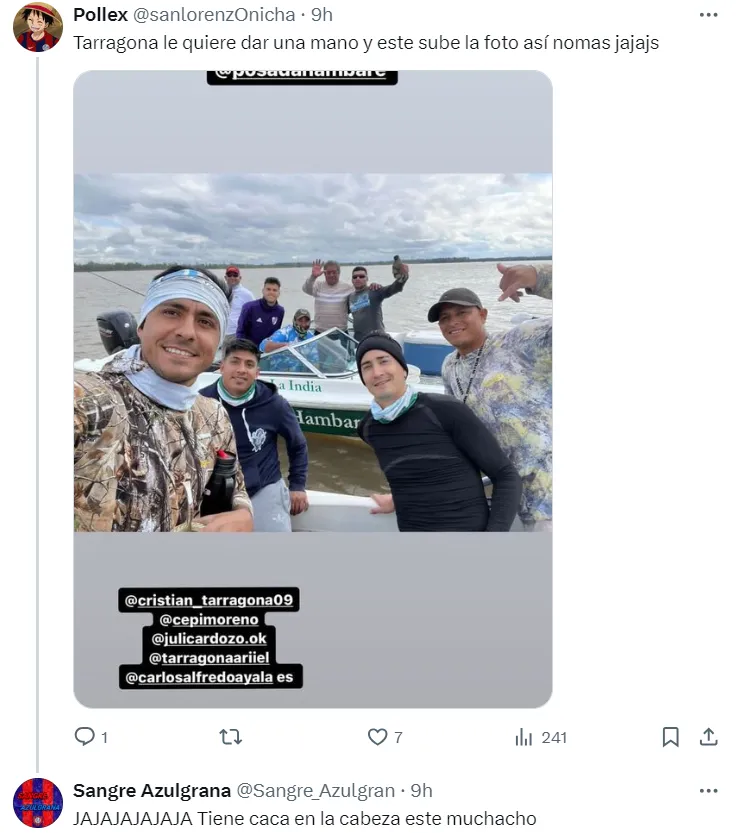Like Pollex's post
Viewport: 740px width, 833px height.
tap(377, 737)
